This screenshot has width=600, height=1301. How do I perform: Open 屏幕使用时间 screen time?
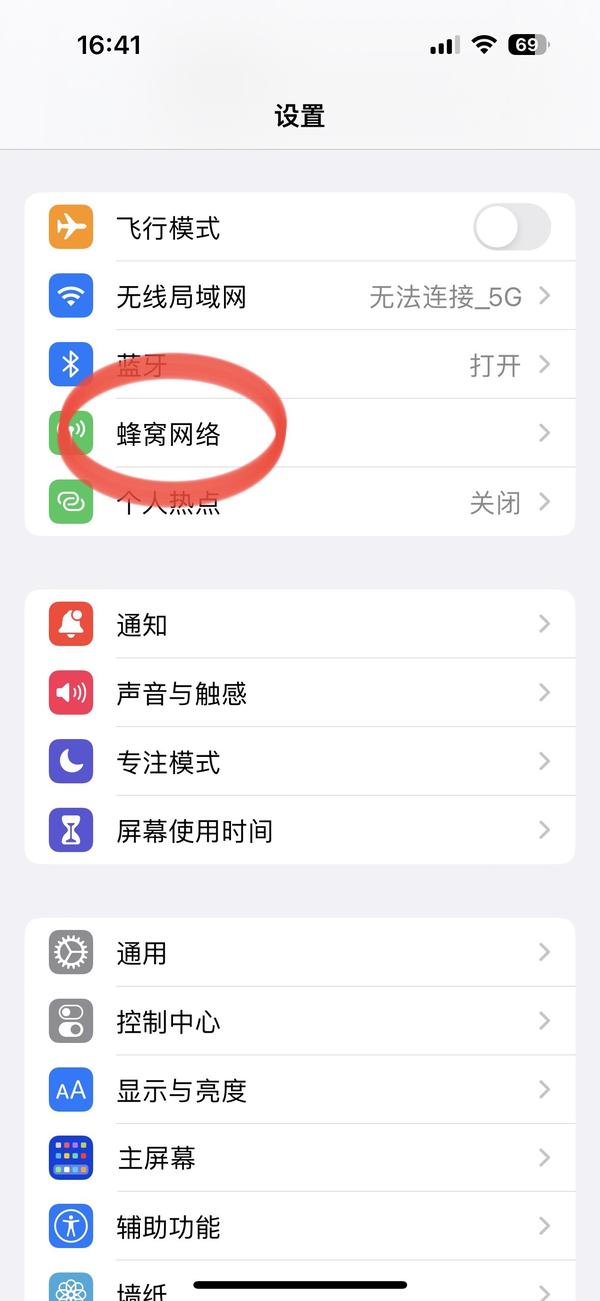300,830
